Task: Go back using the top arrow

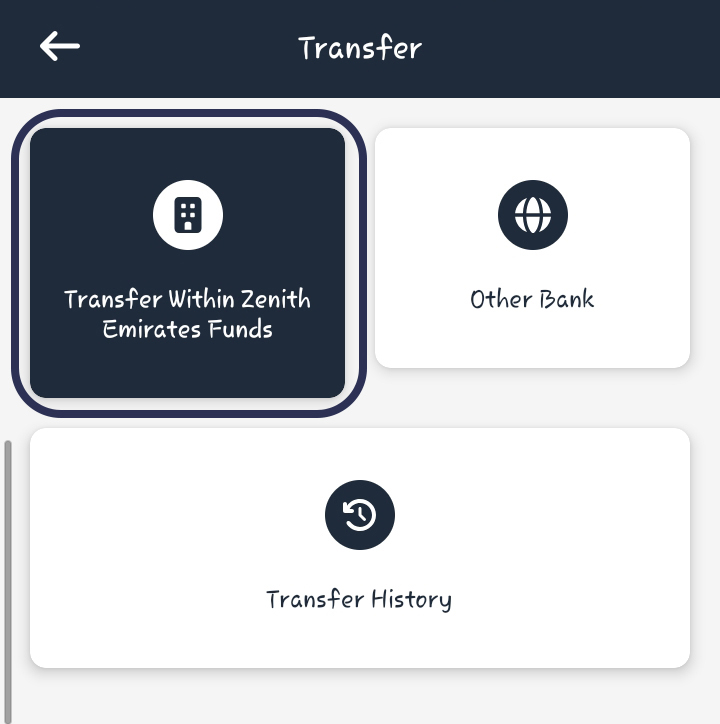Action: 59,46
